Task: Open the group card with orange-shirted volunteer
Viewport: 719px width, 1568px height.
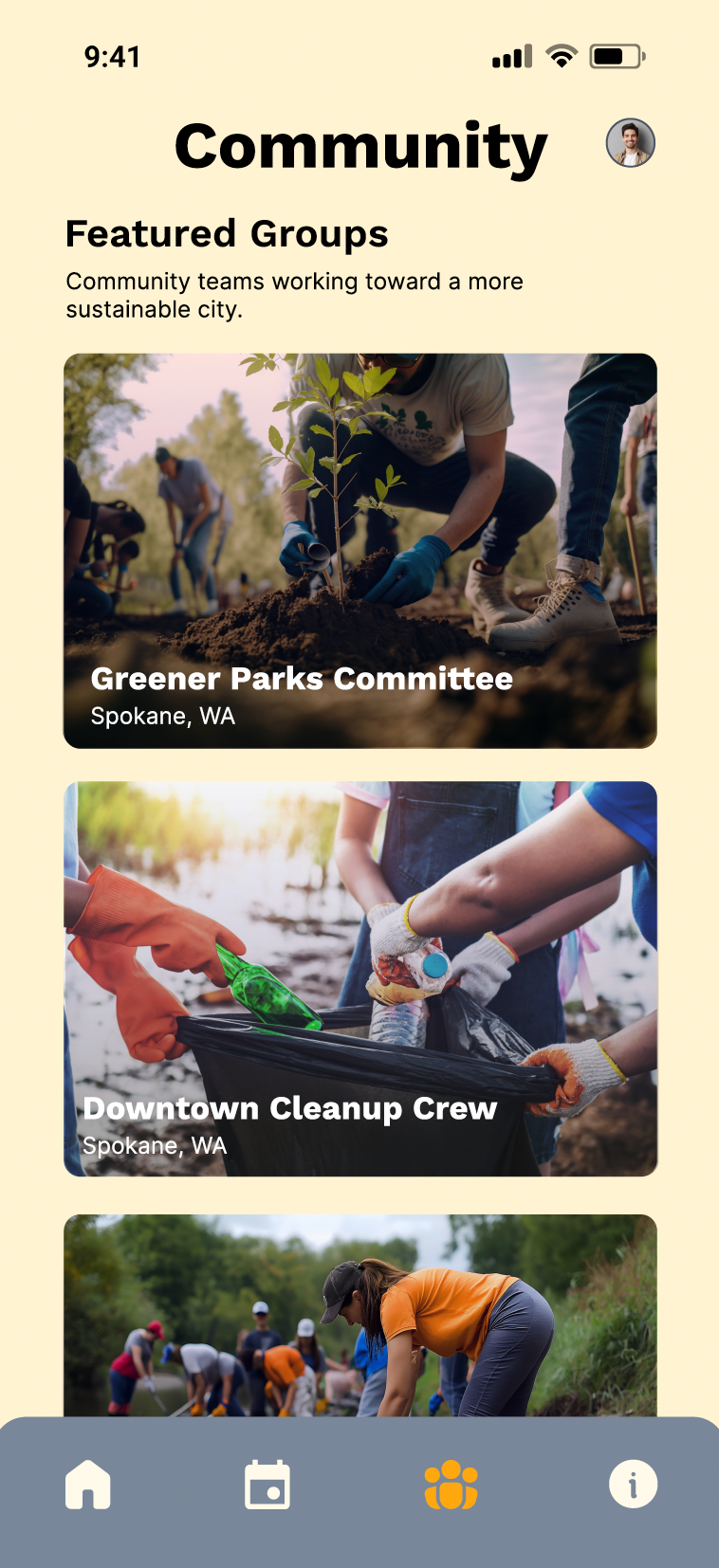Action: (x=360, y=1316)
